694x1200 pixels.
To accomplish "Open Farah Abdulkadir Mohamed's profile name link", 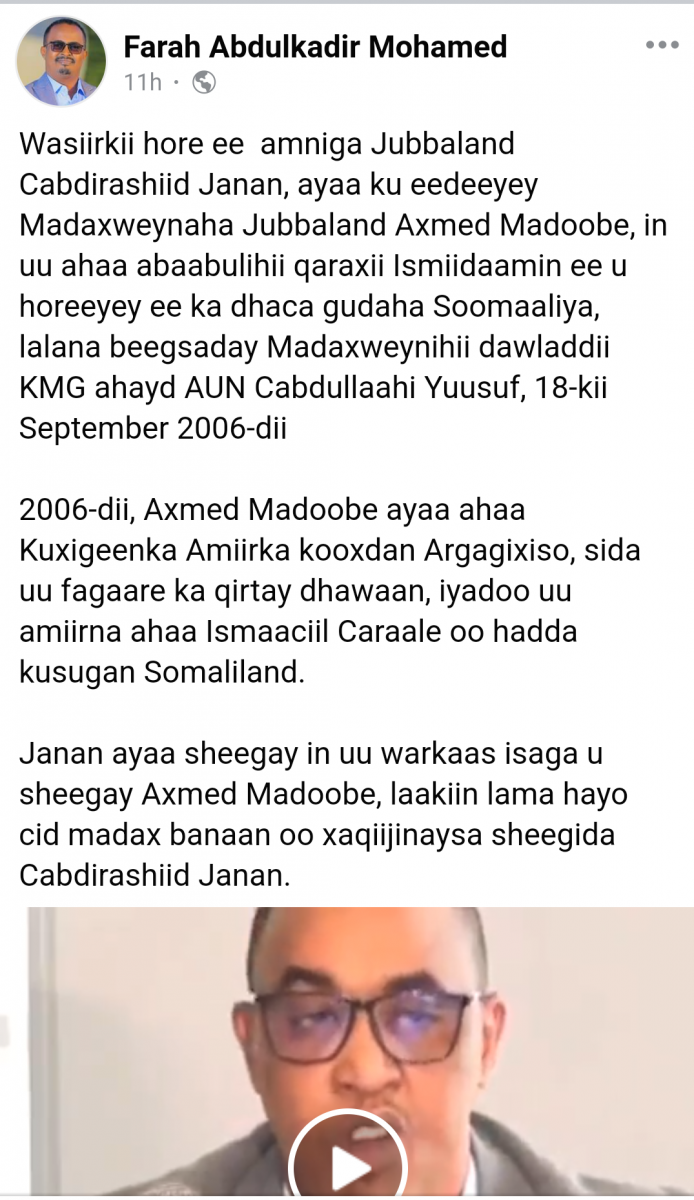I will (315, 46).
